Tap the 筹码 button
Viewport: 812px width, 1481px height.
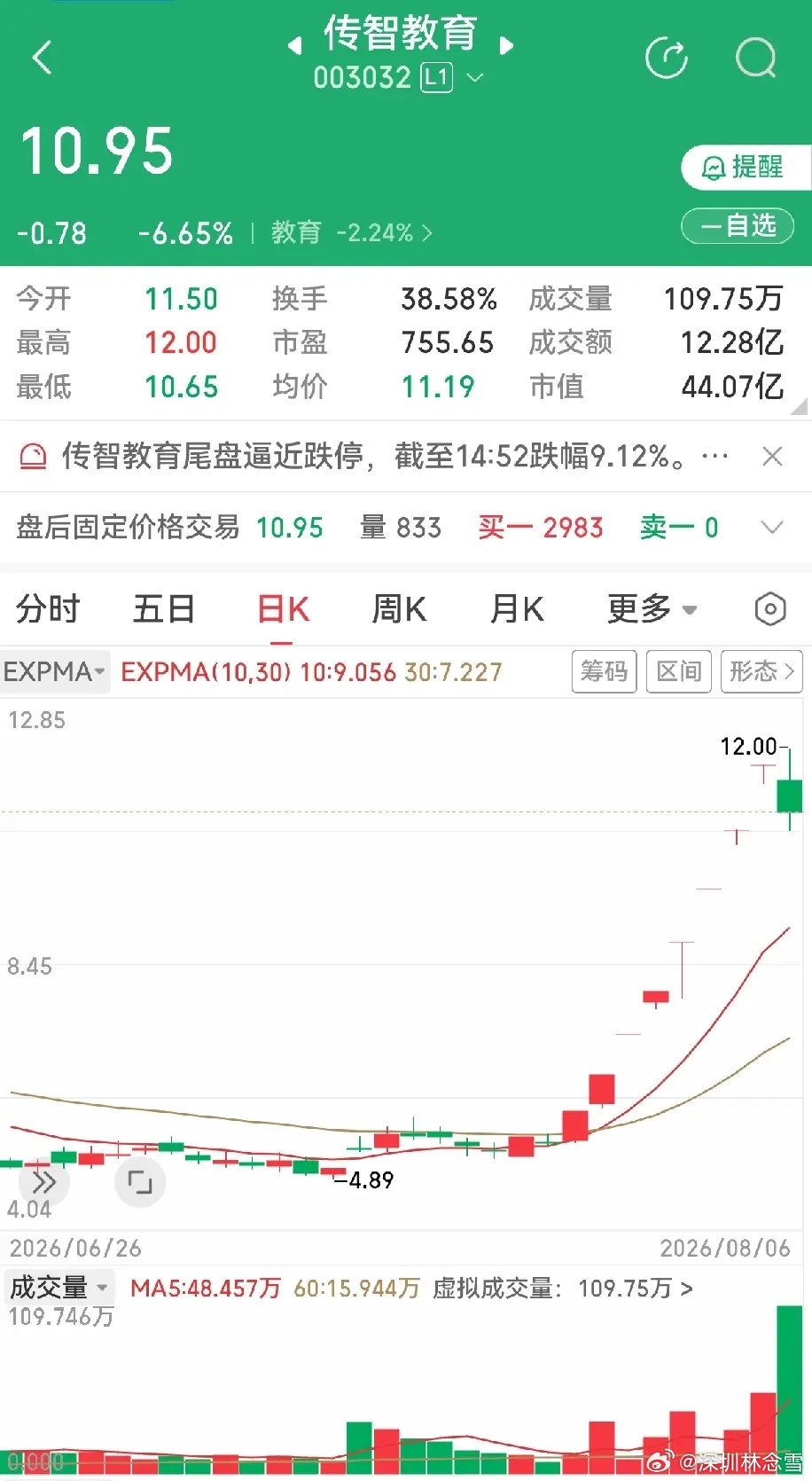point(604,671)
